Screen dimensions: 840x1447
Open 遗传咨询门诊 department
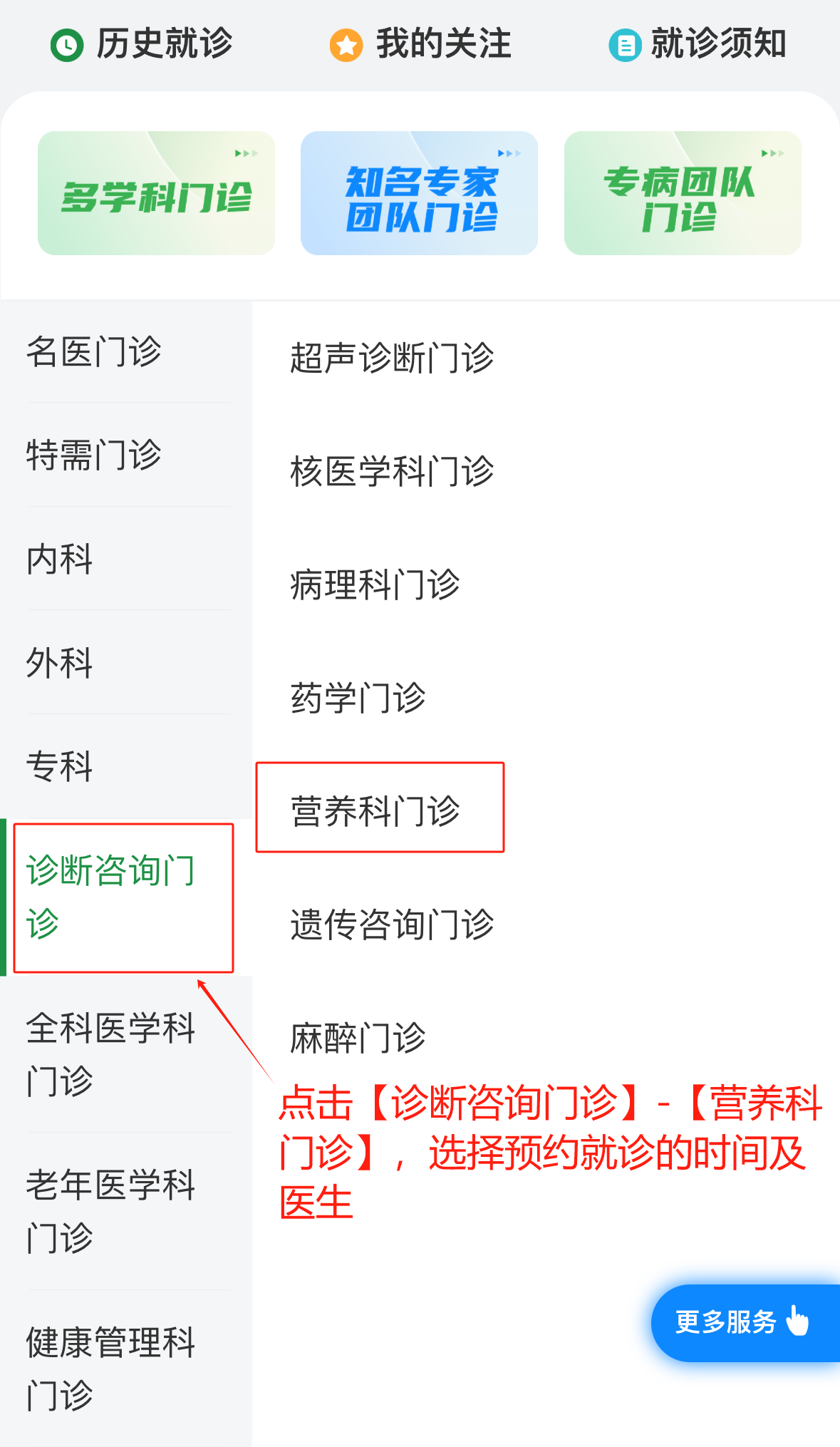392,925
